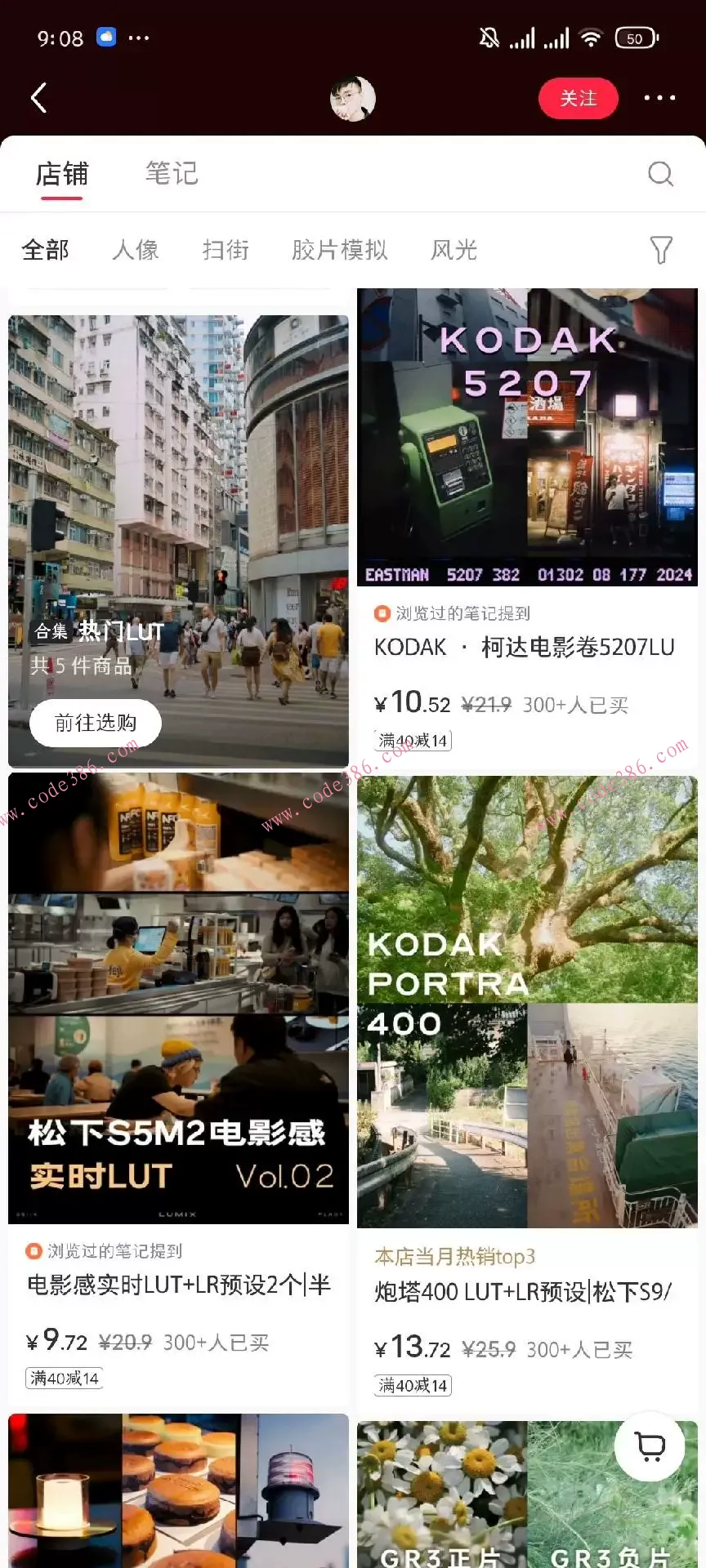Open the more options ellipsis menu
706x1568 pixels.
658,97
